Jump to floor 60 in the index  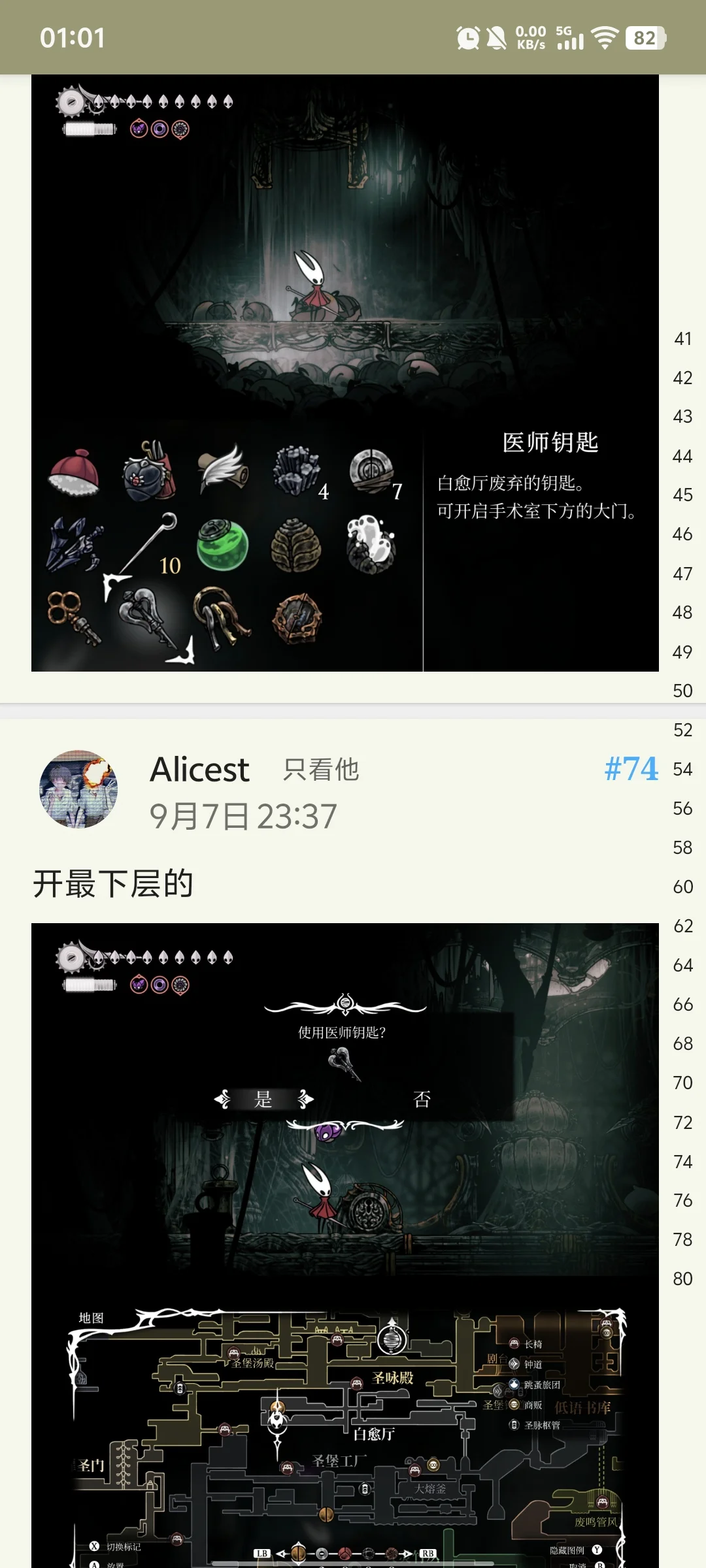coord(682,887)
